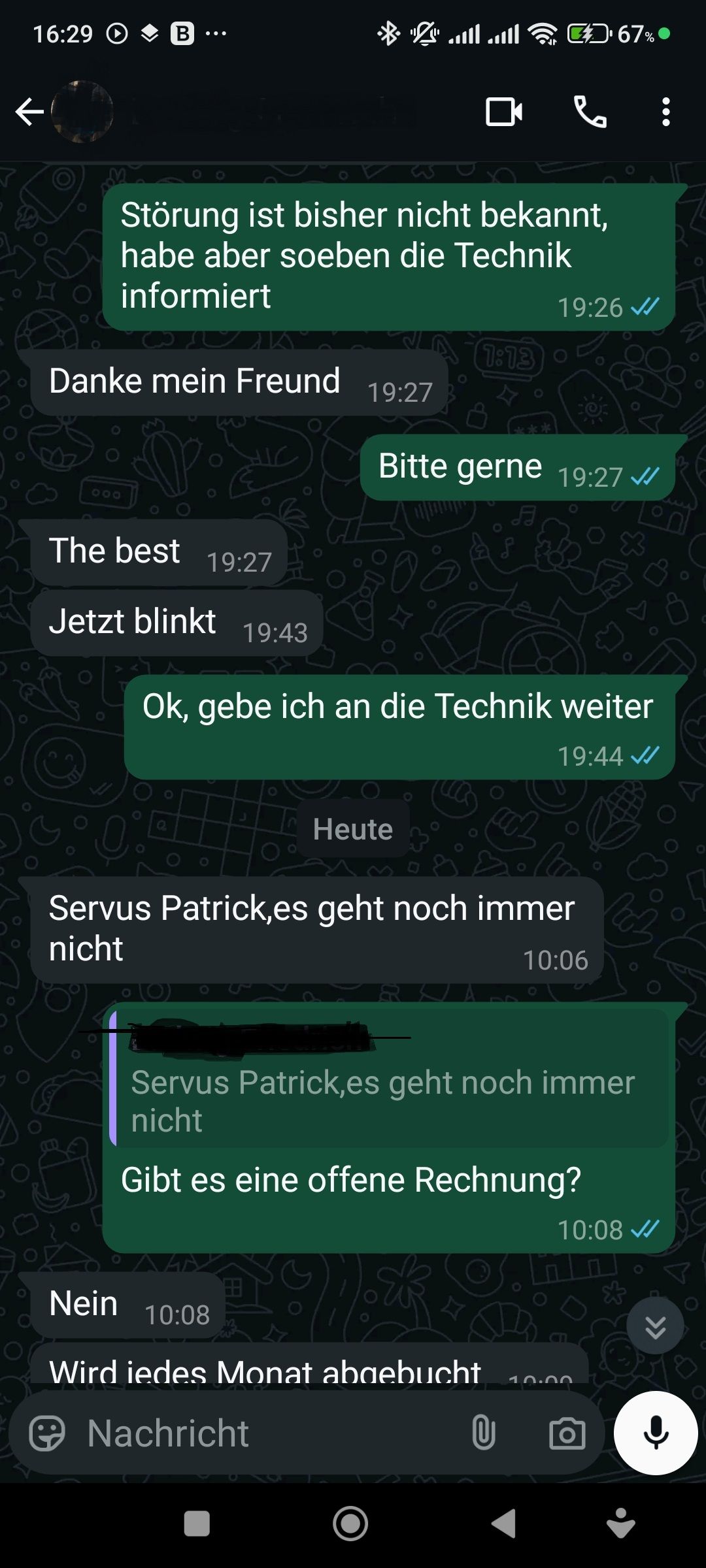
Task: Open recent apps from navigation bar
Action: point(197,1524)
